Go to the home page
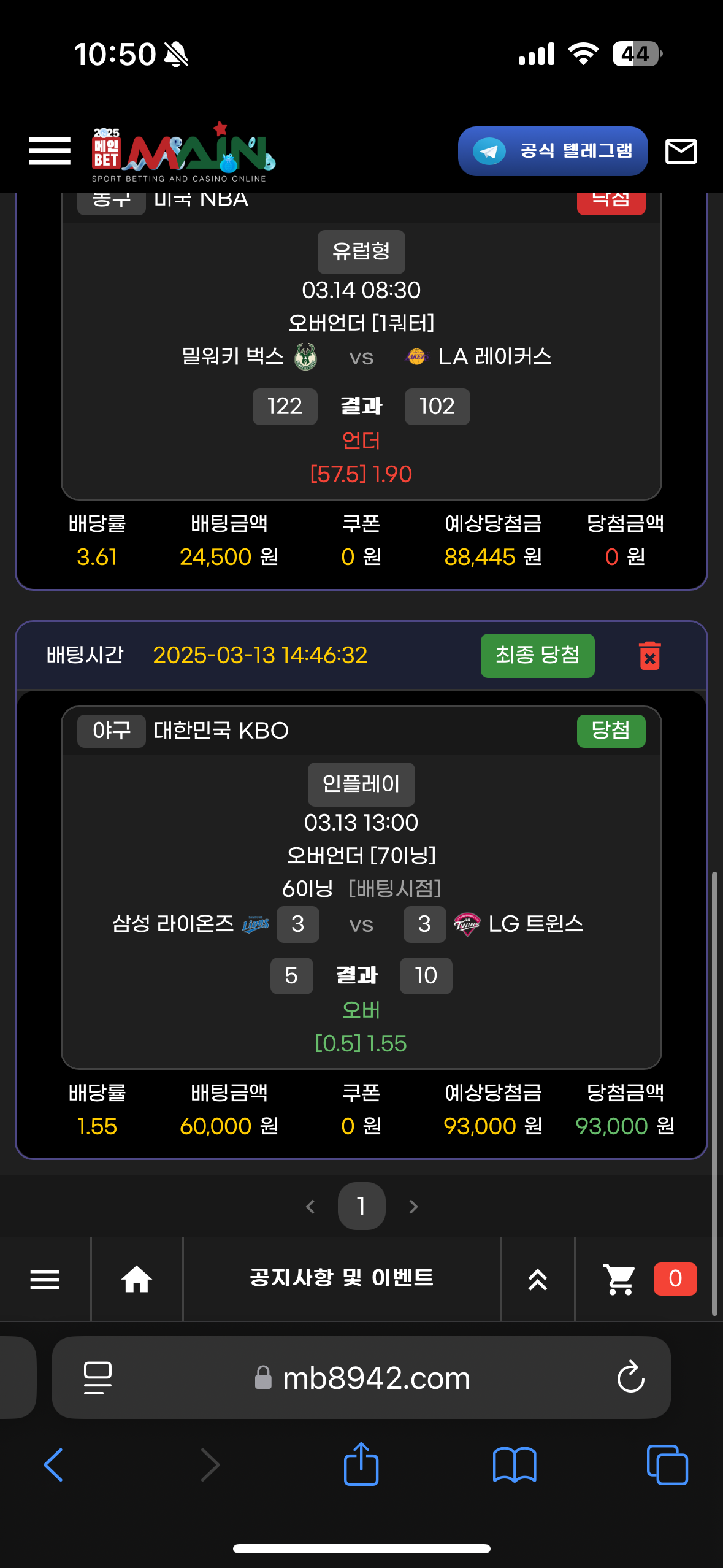The image size is (723, 1568). click(x=136, y=1279)
